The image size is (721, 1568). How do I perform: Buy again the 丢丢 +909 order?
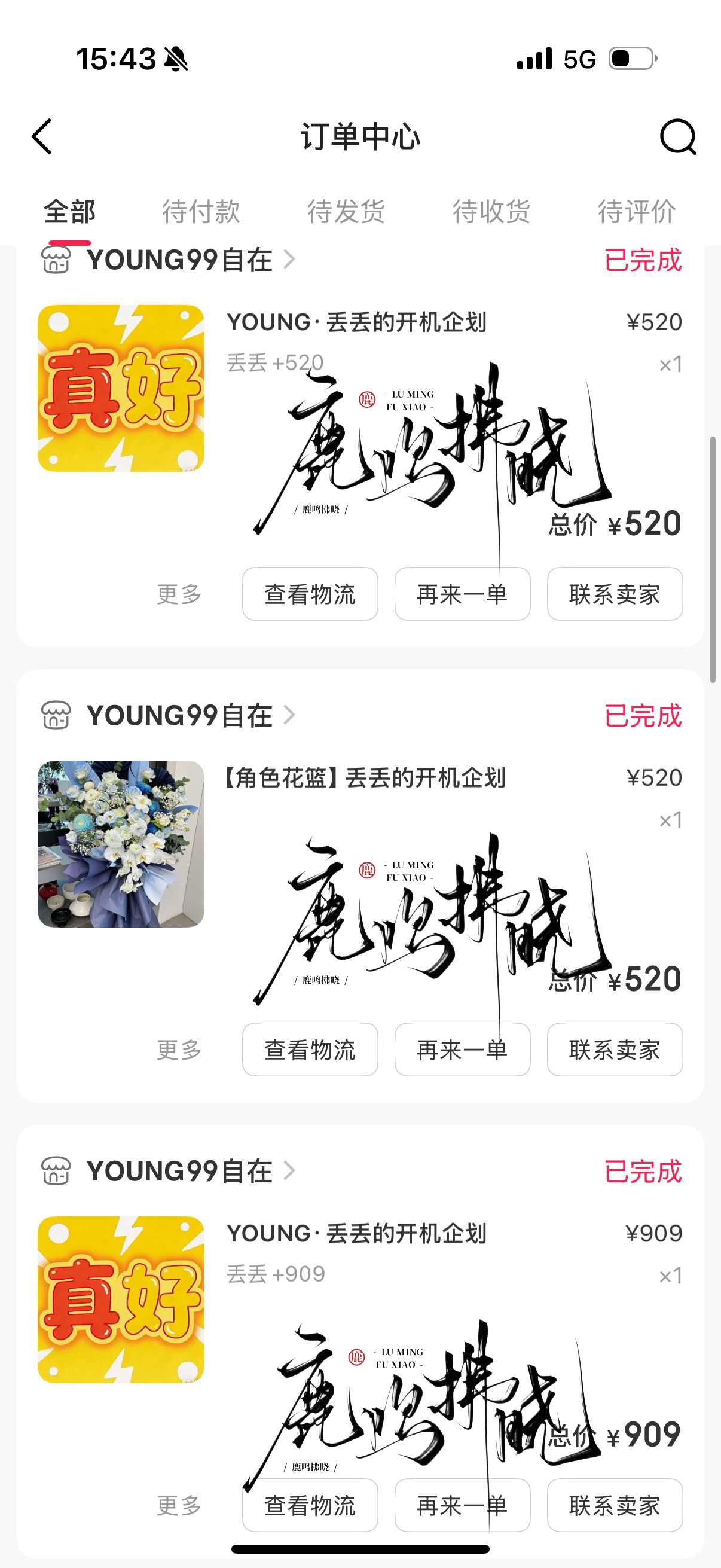pyautogui.click(x=462, y=1505)
